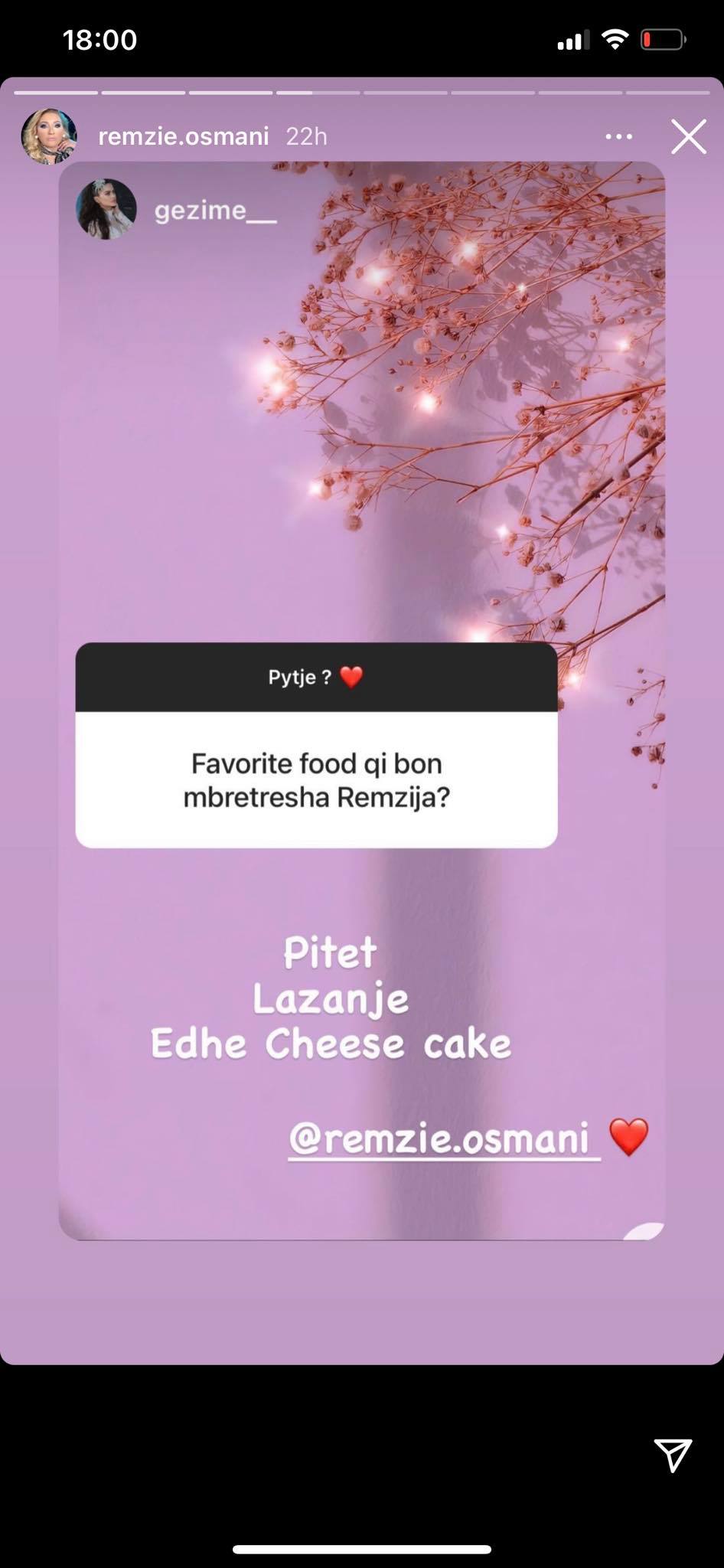Open the story overflow menu
The width and height of the screenshot is (724, 1568).
(618, 137)
